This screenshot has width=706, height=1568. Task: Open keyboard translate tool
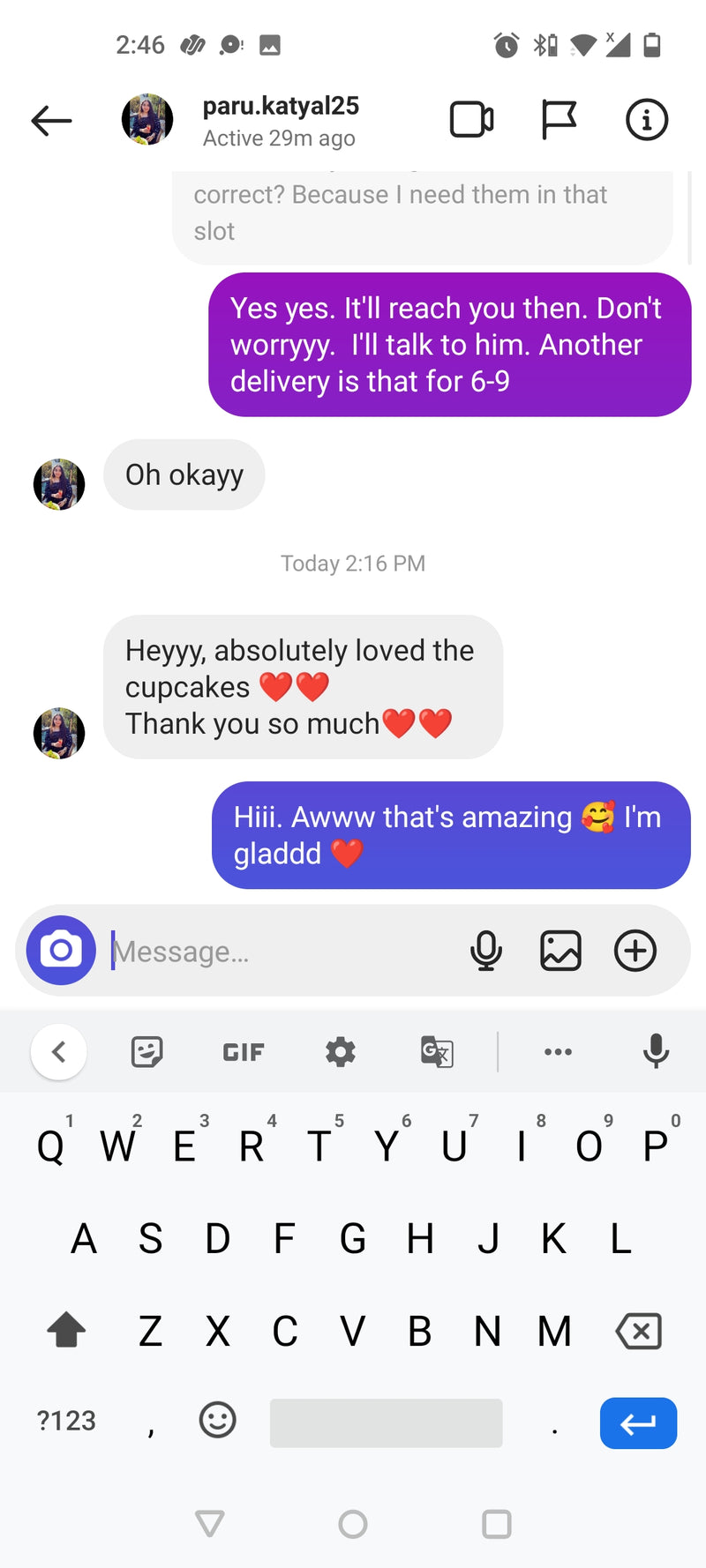click(x=437, y=1052)
